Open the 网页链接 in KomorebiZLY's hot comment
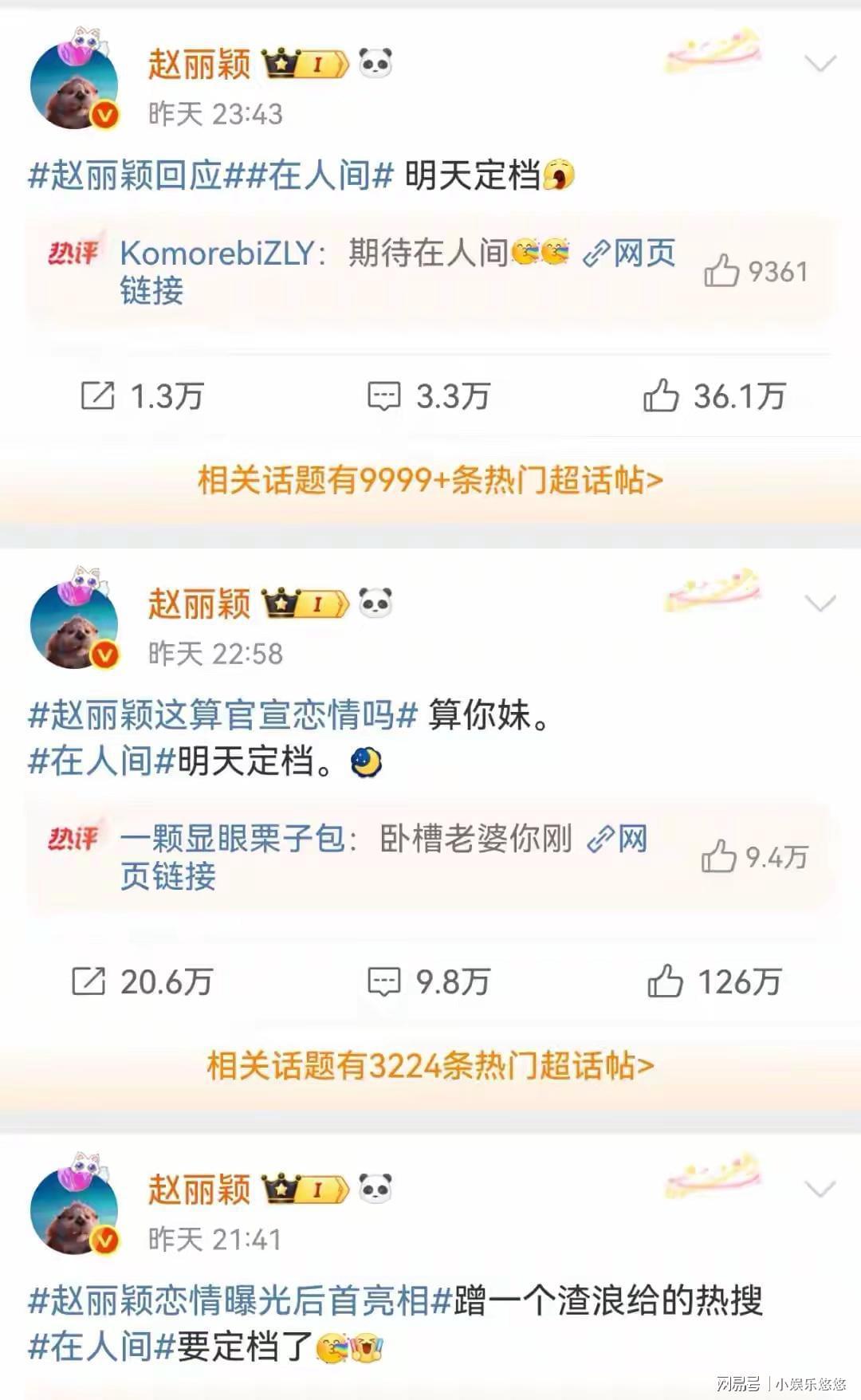 pos(630,254)
